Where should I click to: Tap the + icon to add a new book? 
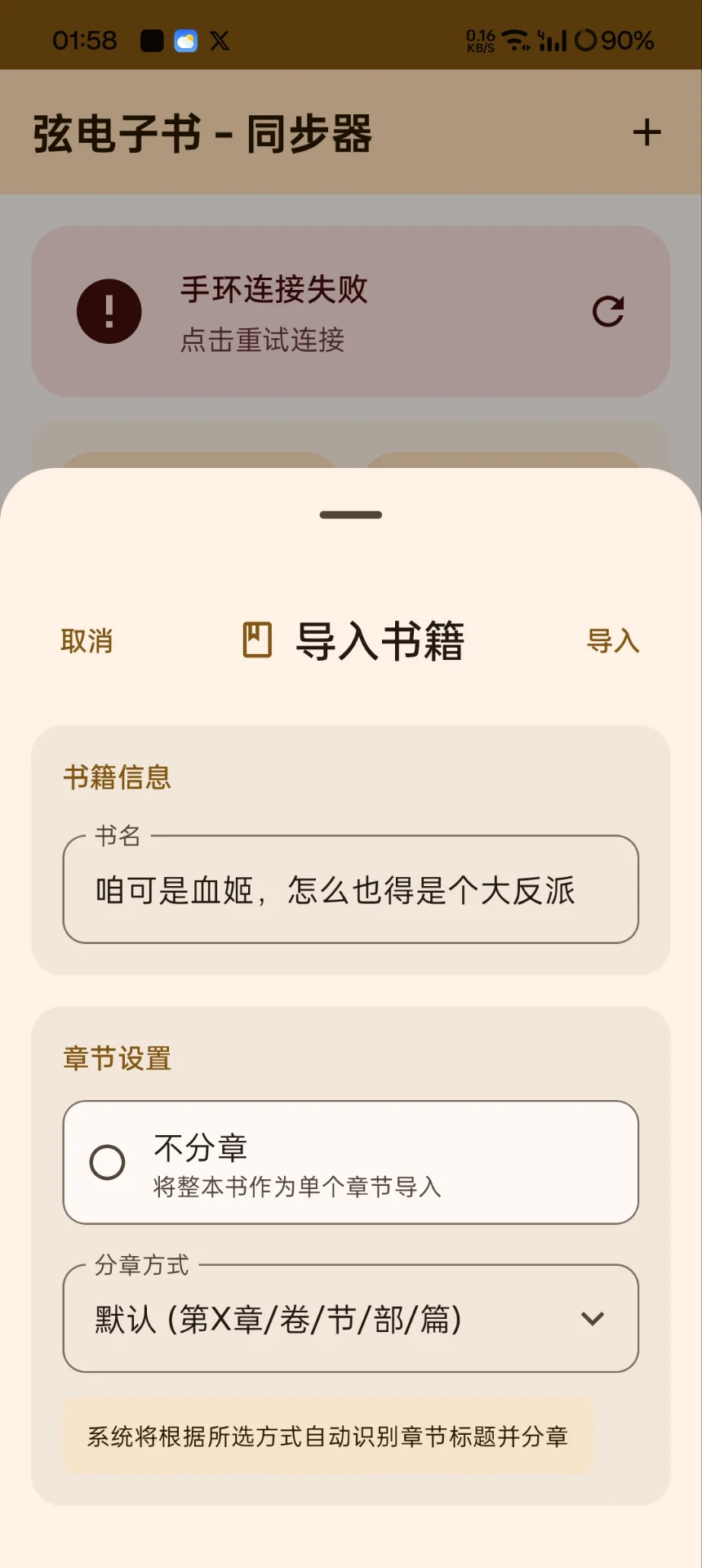[x=647, y=133]
